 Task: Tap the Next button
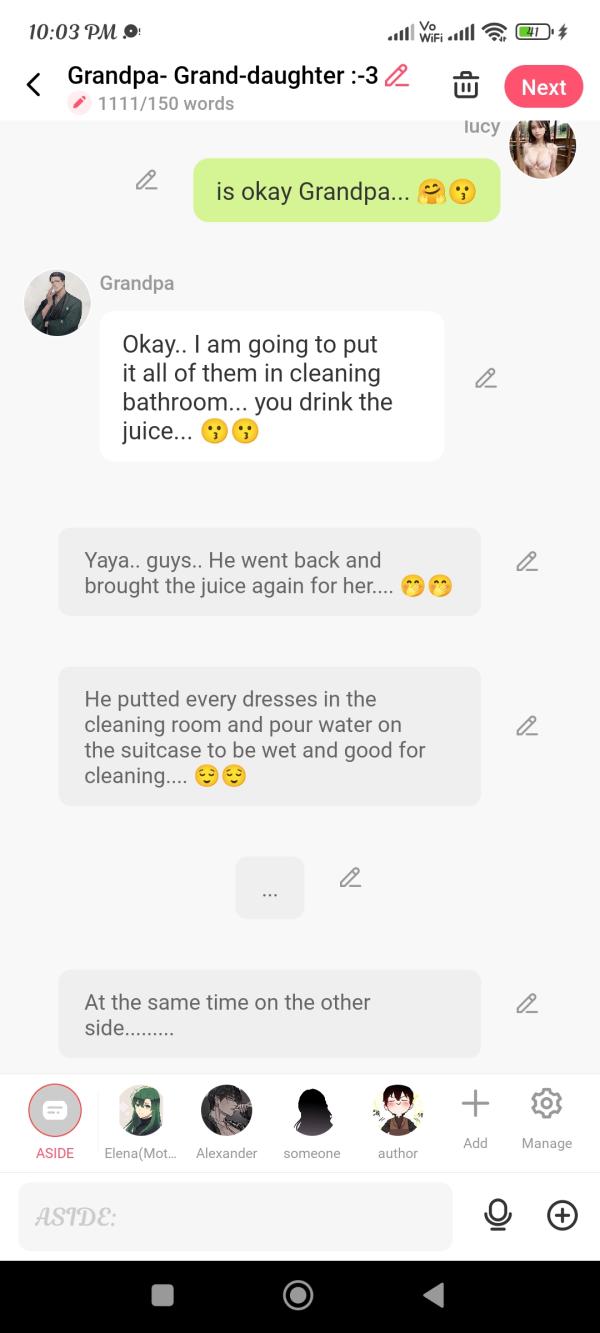pyautogui.click(x=543, y=87)
